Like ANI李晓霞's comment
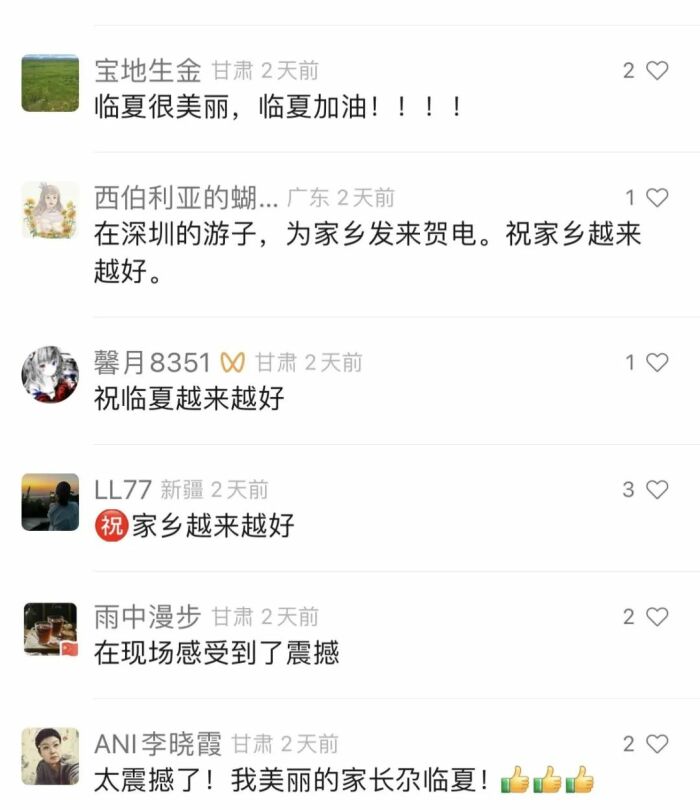Image resolution: width=700 pixels, height=810 pixels. click(x=657, y=744)
